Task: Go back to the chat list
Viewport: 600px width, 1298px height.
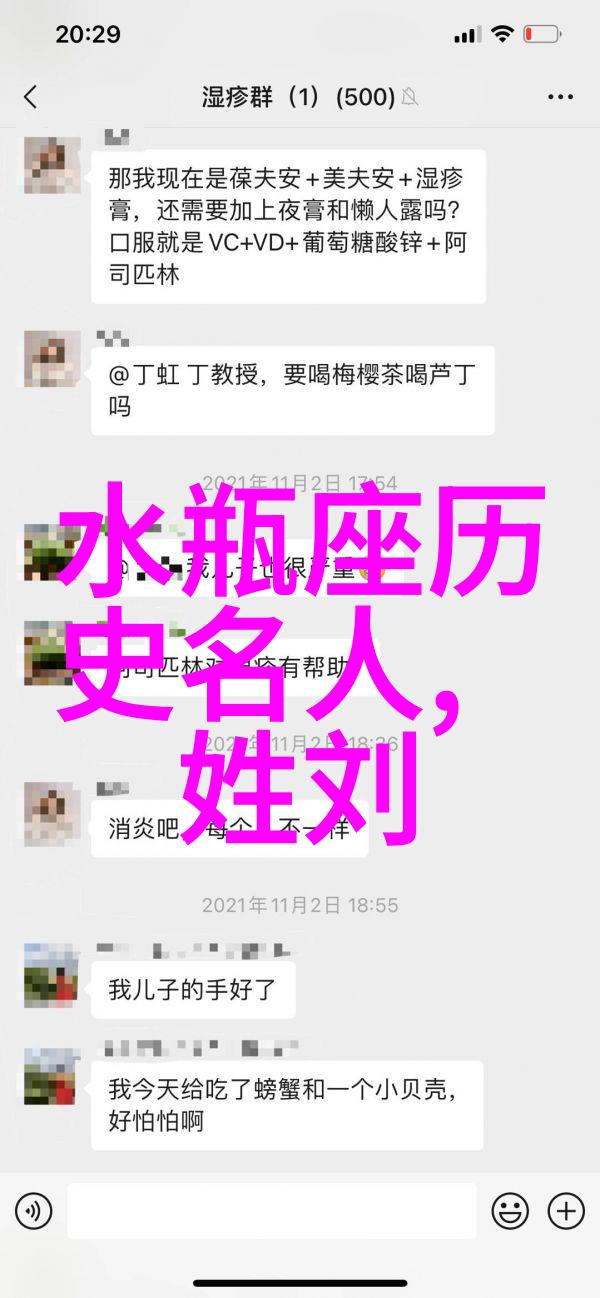Action: [x=30, y=97]
